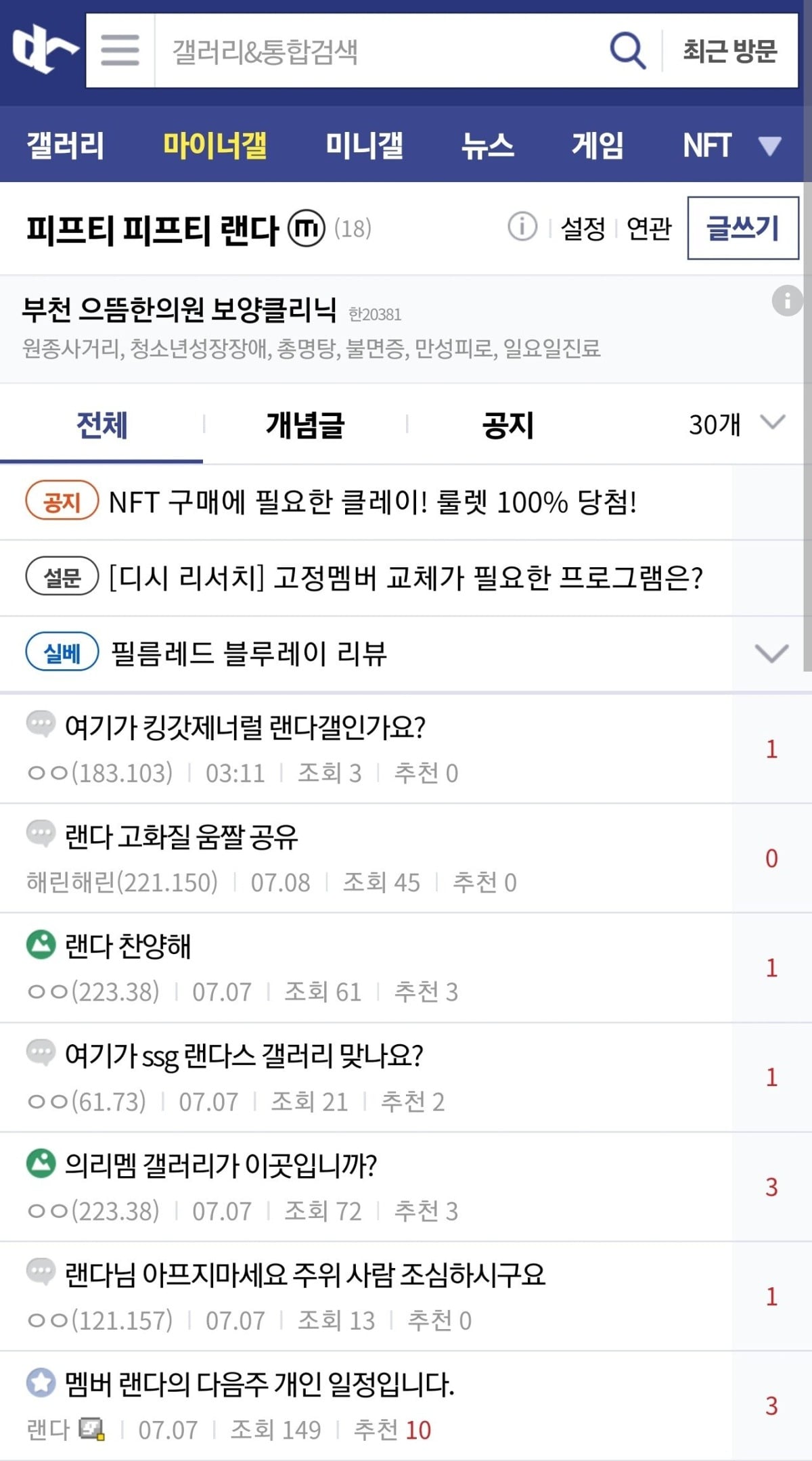Go to the 뉴스 section
Viewport: 812px width, 1461px height.
(487, 145)
